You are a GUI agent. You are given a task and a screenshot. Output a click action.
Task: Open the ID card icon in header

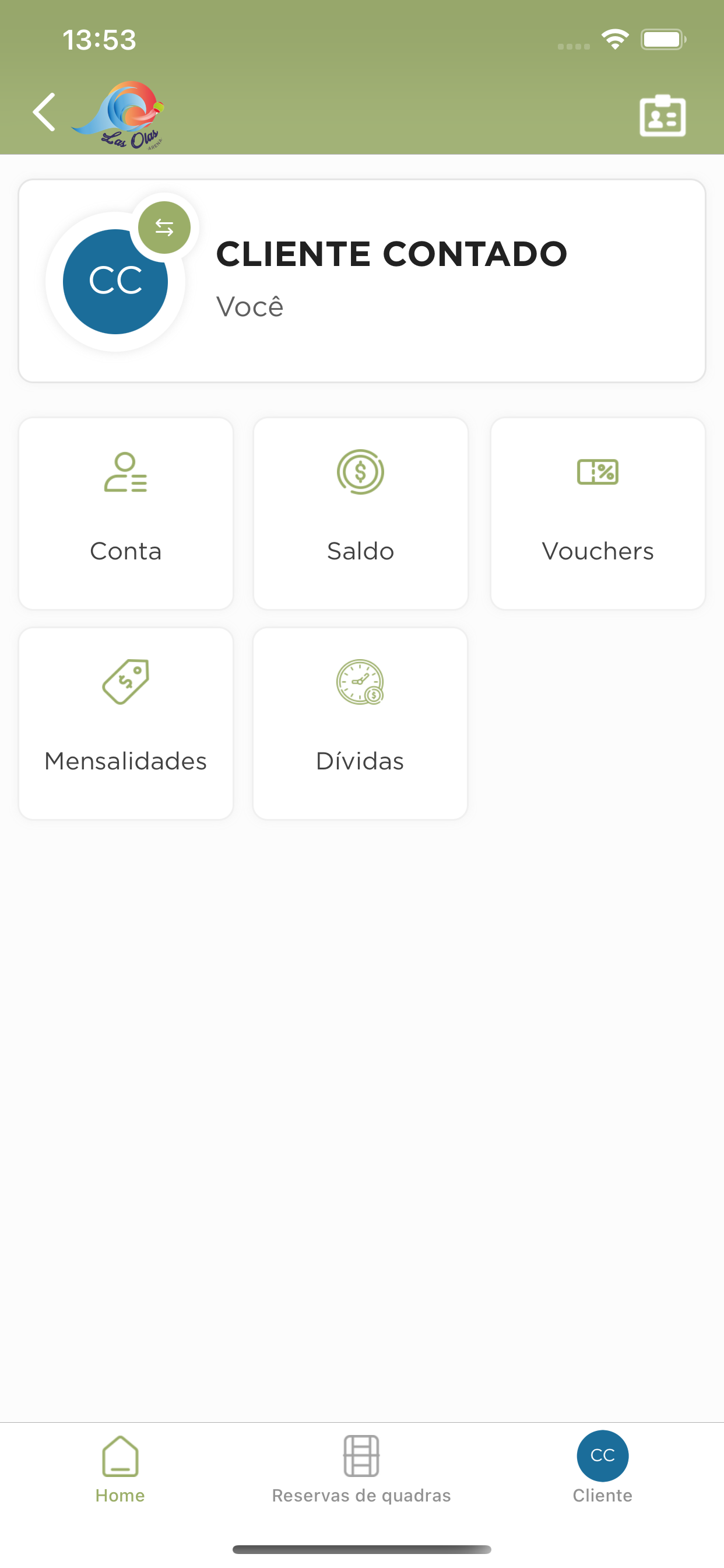(663, 116)
